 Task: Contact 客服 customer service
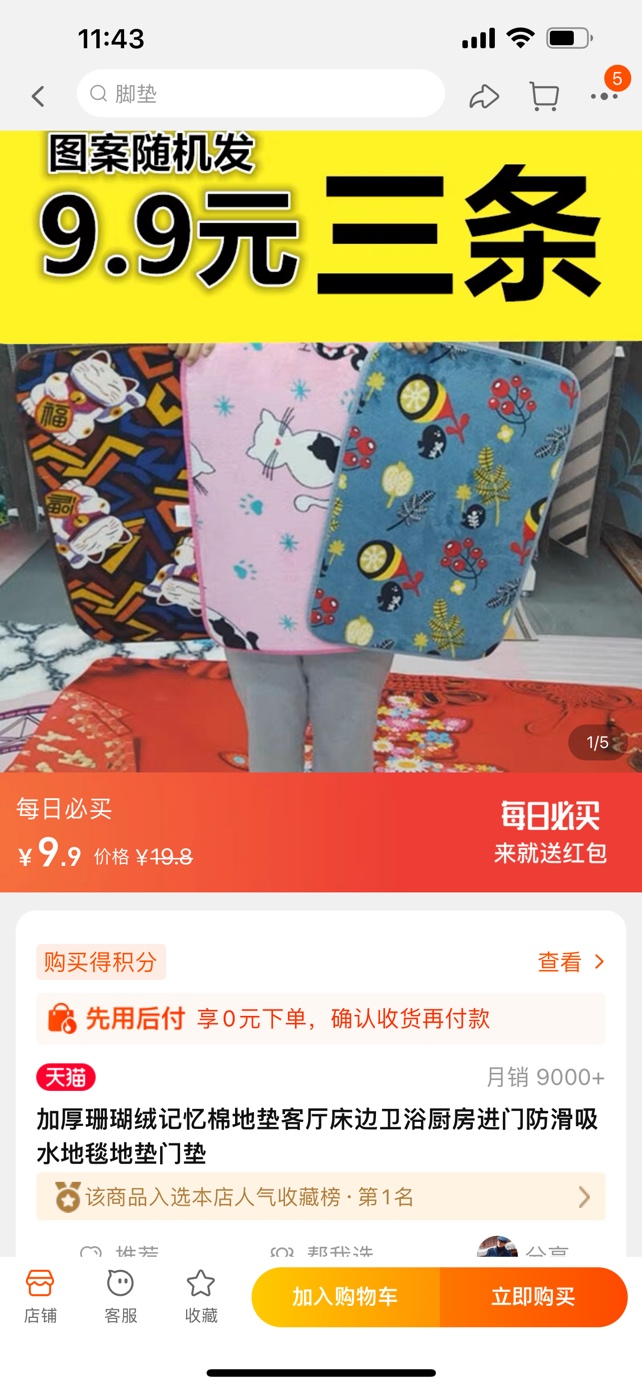pos(120,1296)
